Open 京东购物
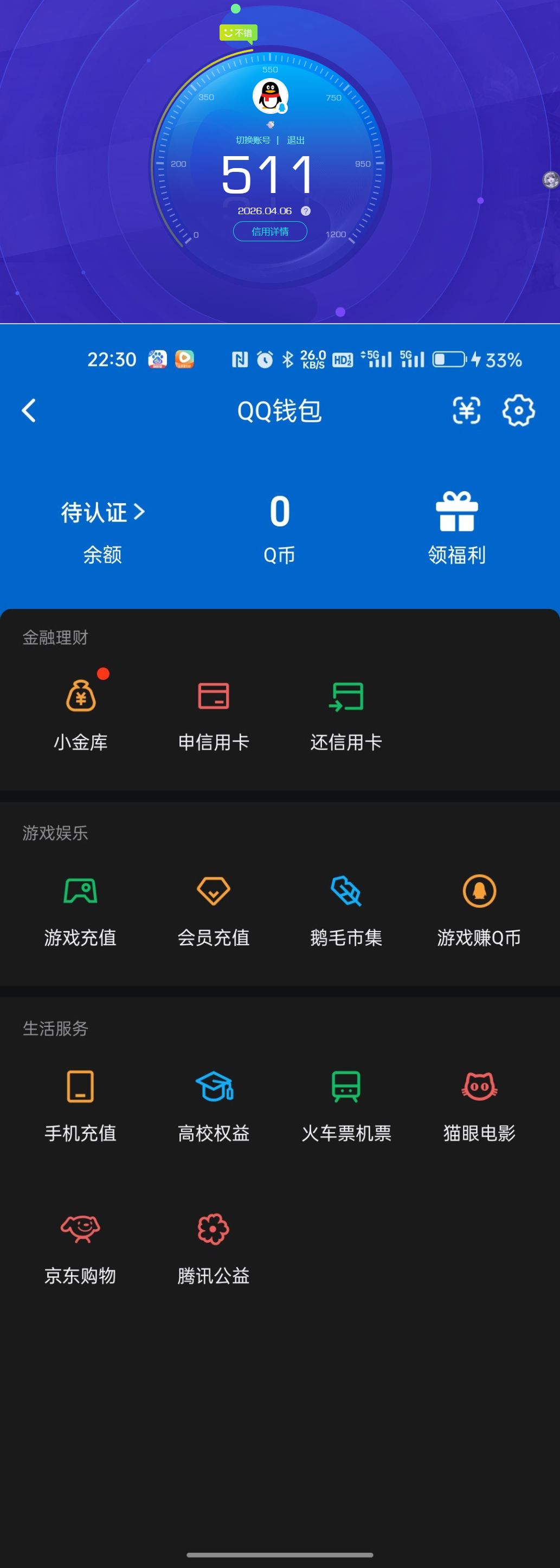 point(80,1246)
